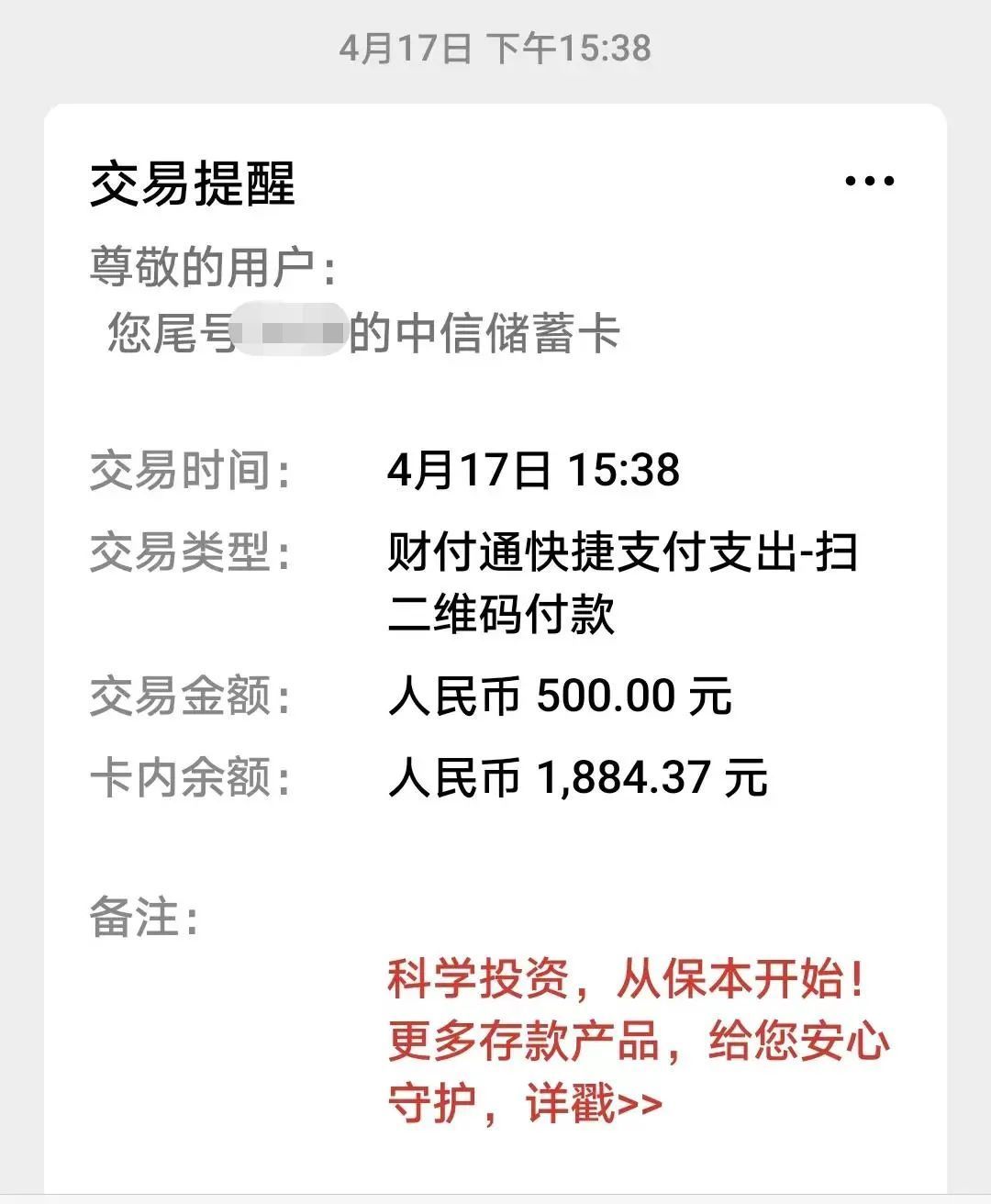Open the three-dot menu on 交易提醒 card
Image resolution: width=991 pixels, height=1204 pixels.
[869, 181]
